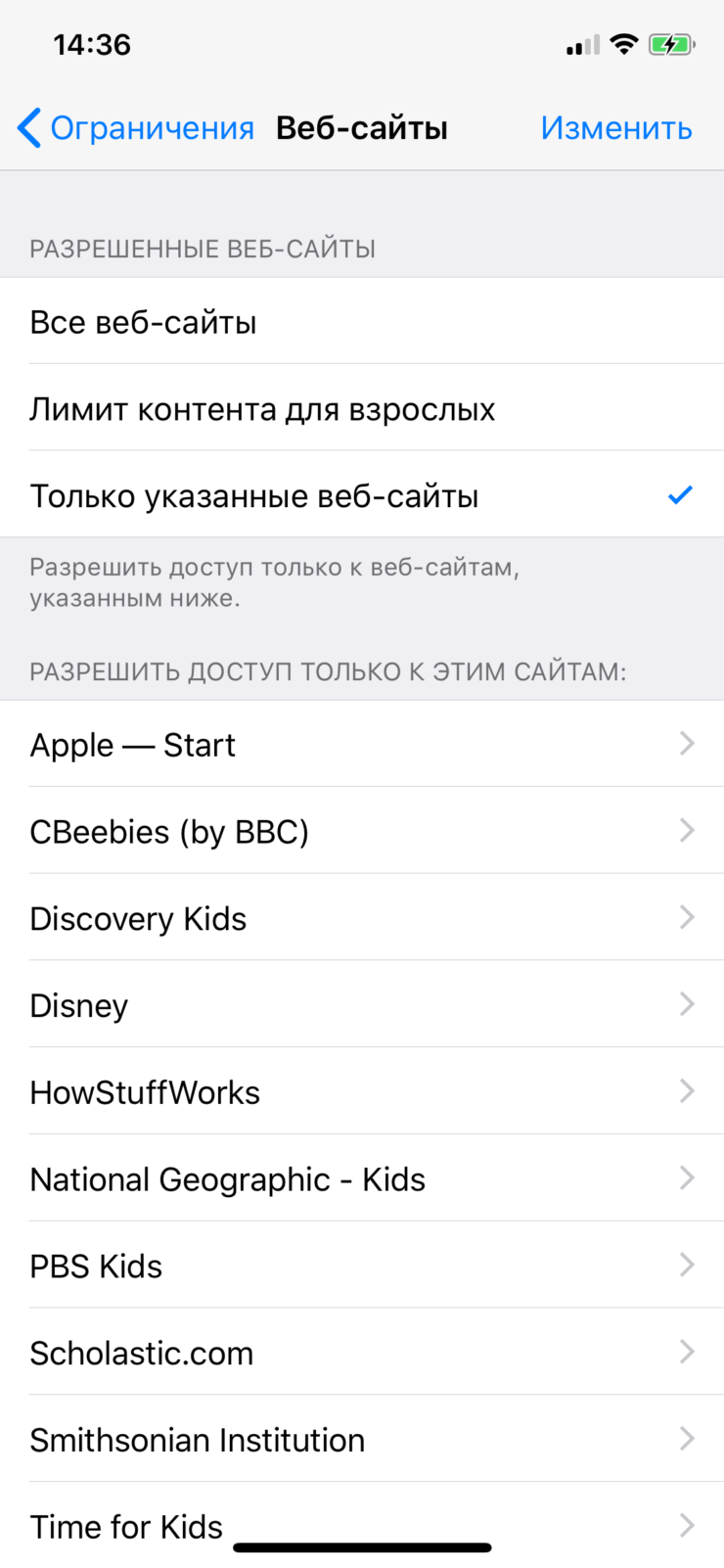Viewport: 724px width, 1568px height.
Task: Open the PBS Kids row
Action: click(x=362, y=1266)
